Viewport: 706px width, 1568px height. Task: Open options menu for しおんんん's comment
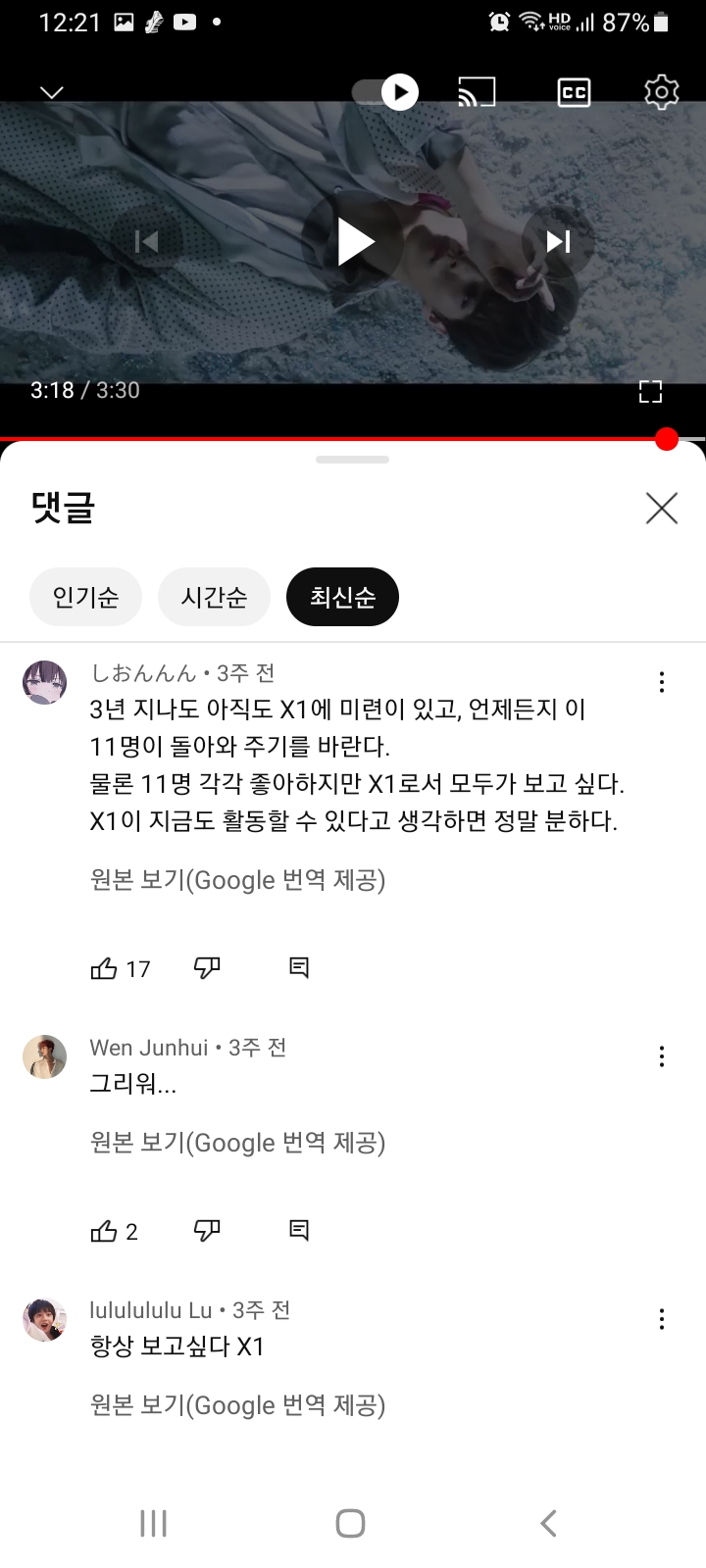click(x=662, y=681)
